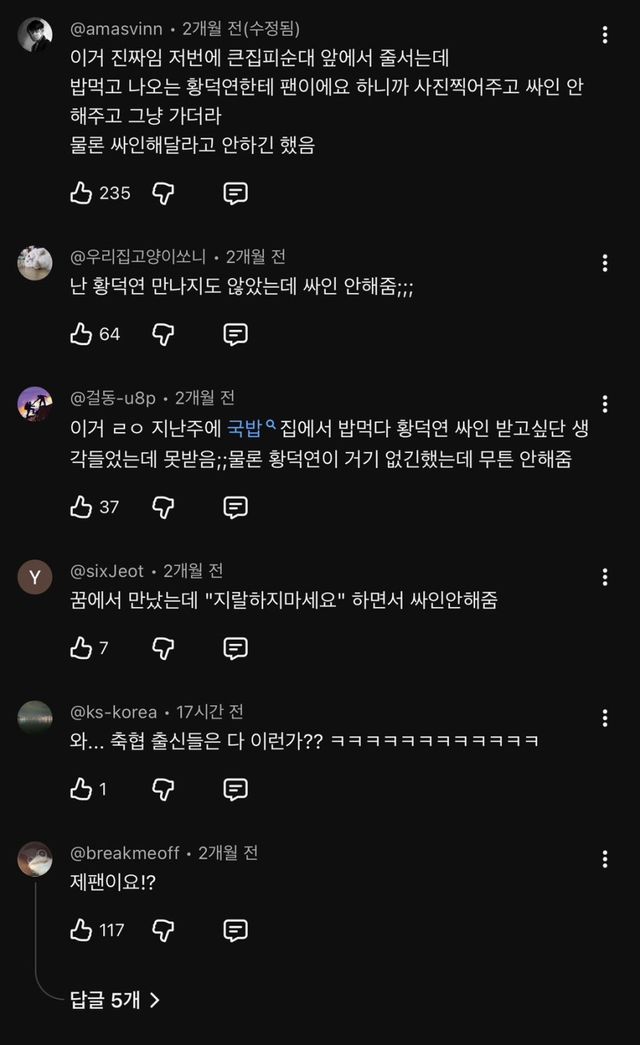Screen dimensions: 640x1045
Task: Dislike the comment by @ks-korea
Action: 163,790
